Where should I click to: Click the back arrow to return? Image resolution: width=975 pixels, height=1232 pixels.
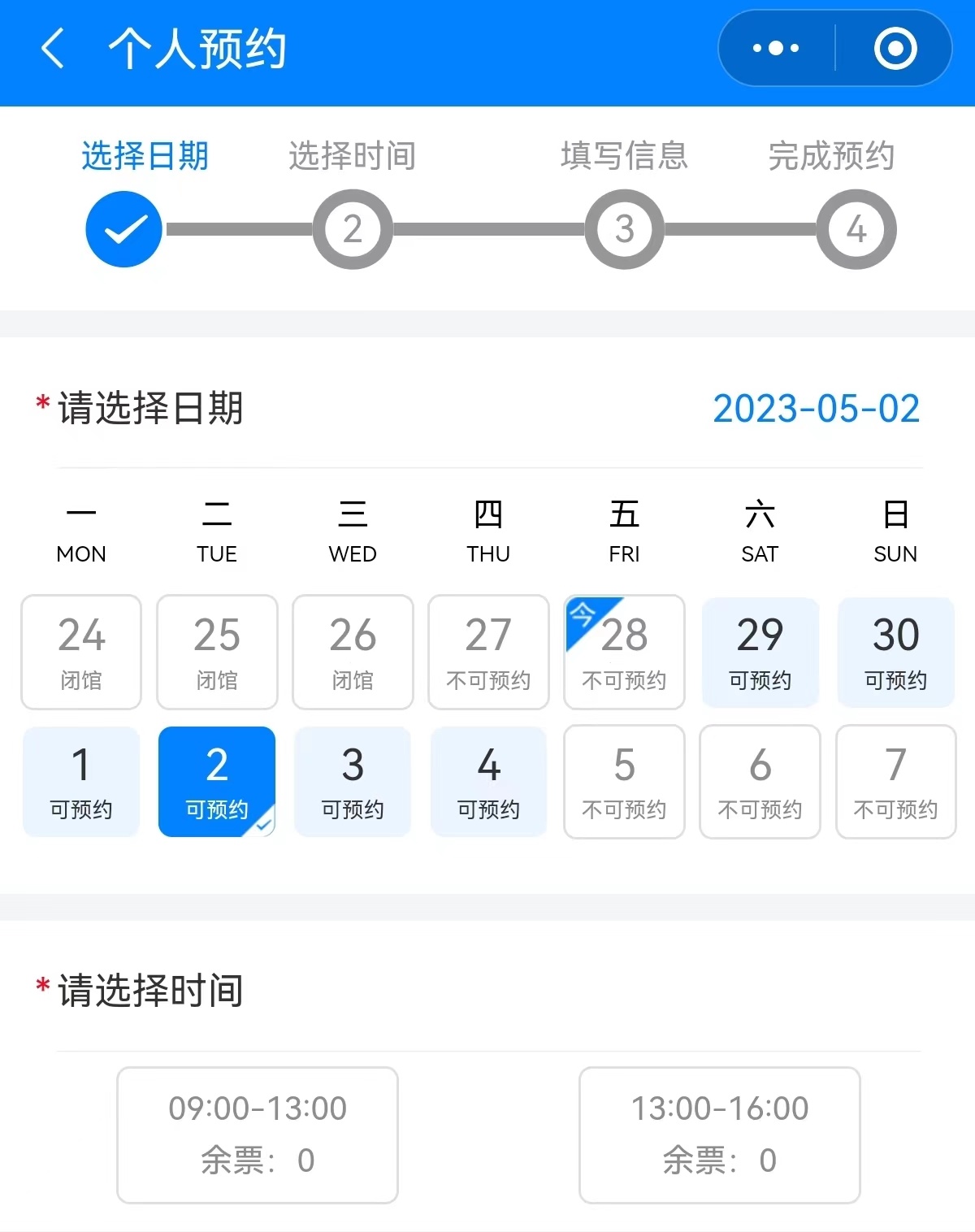tap(51, 49)
